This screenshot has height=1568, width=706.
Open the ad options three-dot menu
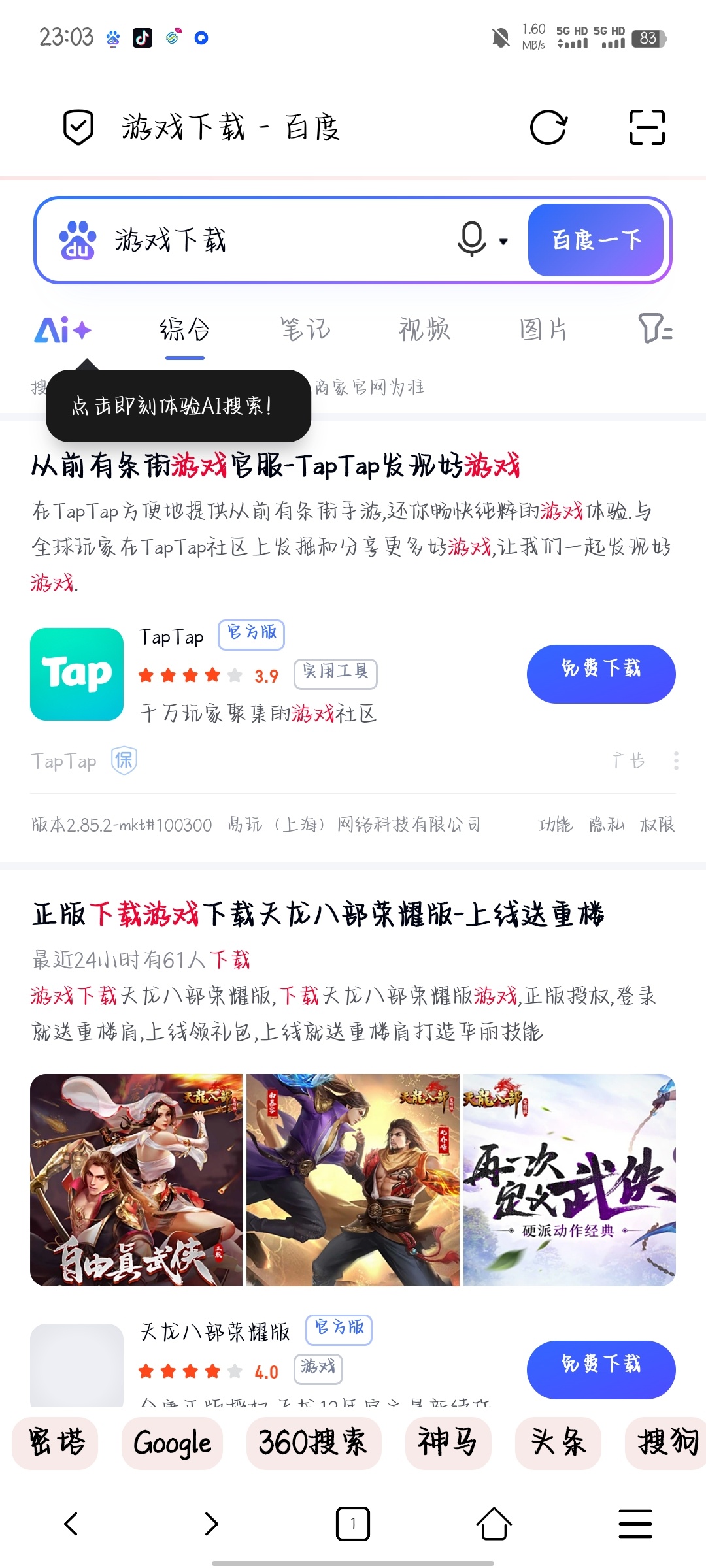click(676, 760)
